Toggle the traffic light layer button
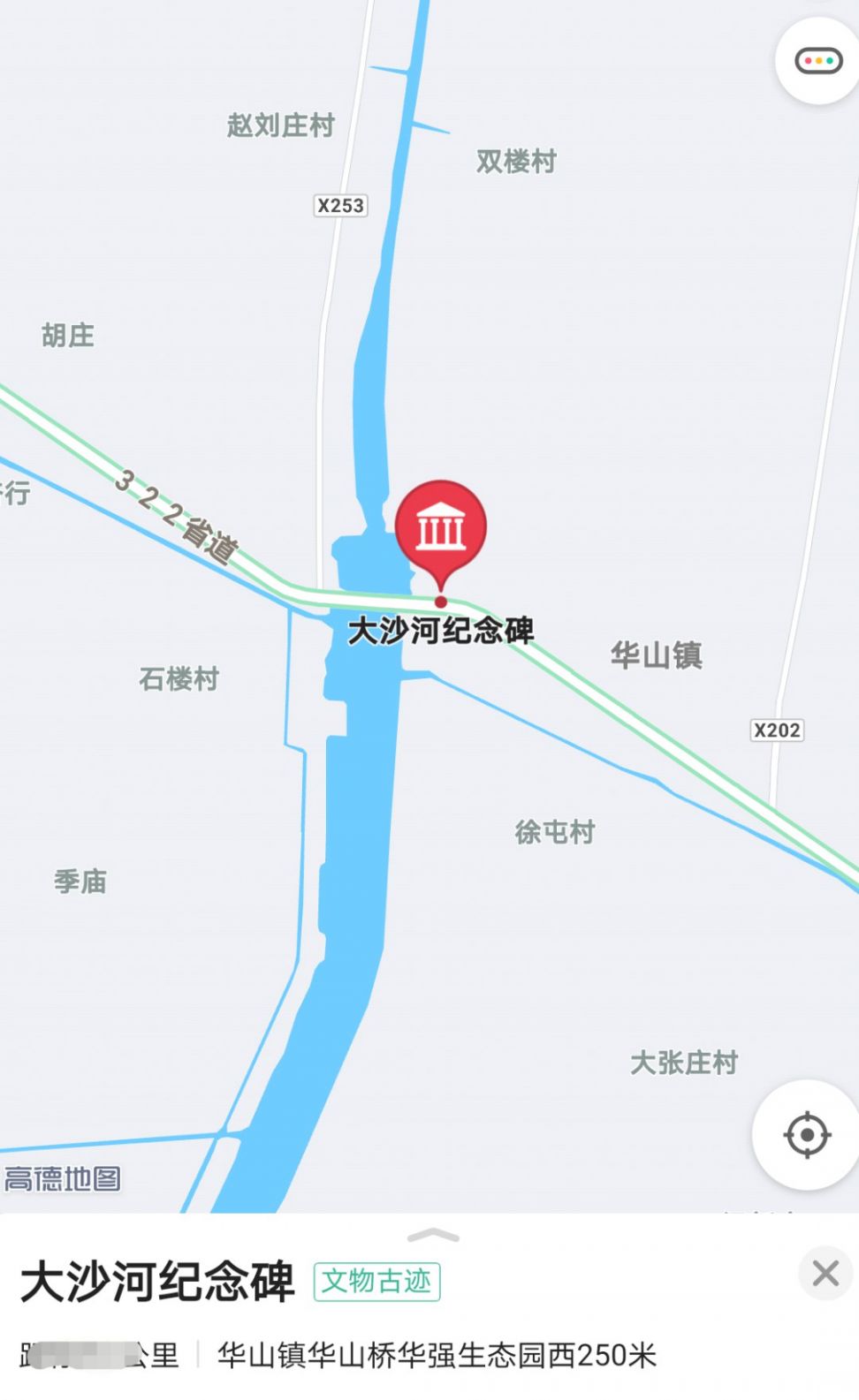Viewport: 859px width, 1400px height. tap(819, 61)
